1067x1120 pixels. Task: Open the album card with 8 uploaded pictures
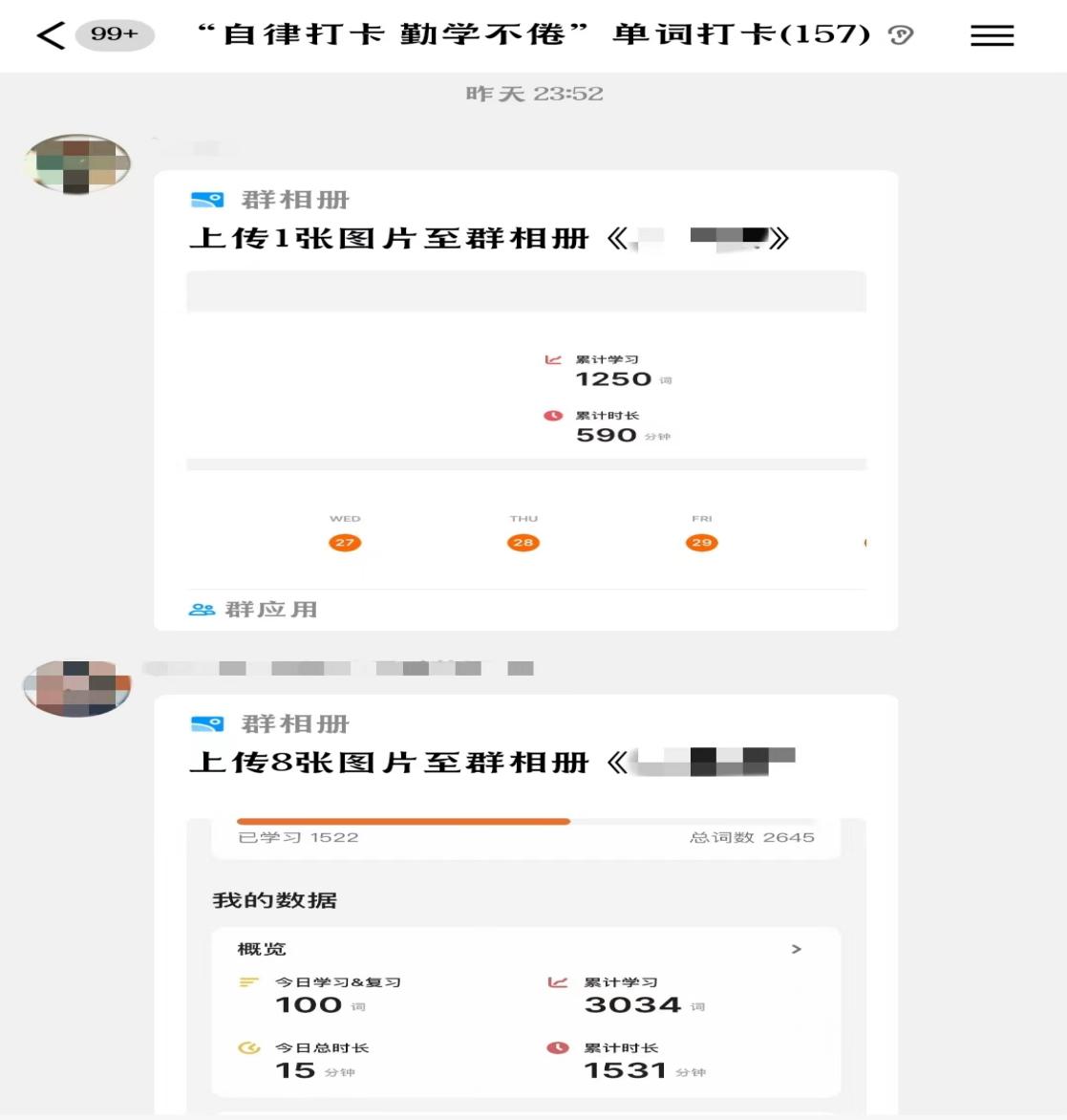coord(525,908)
